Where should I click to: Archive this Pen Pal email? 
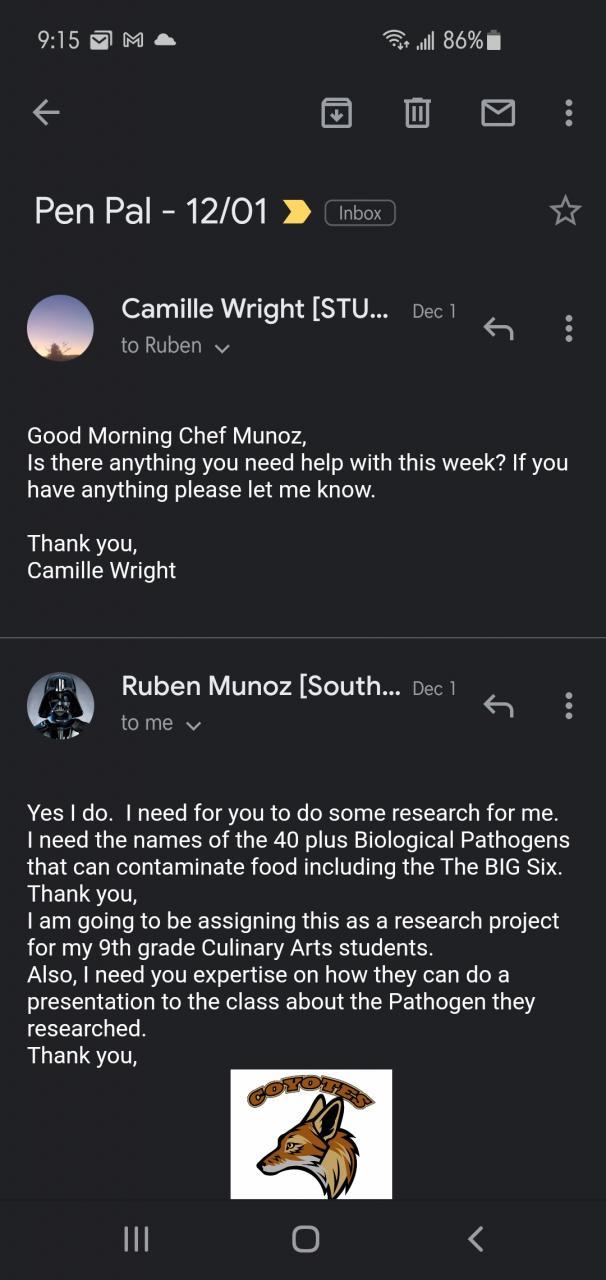click(x=336, y=113)
